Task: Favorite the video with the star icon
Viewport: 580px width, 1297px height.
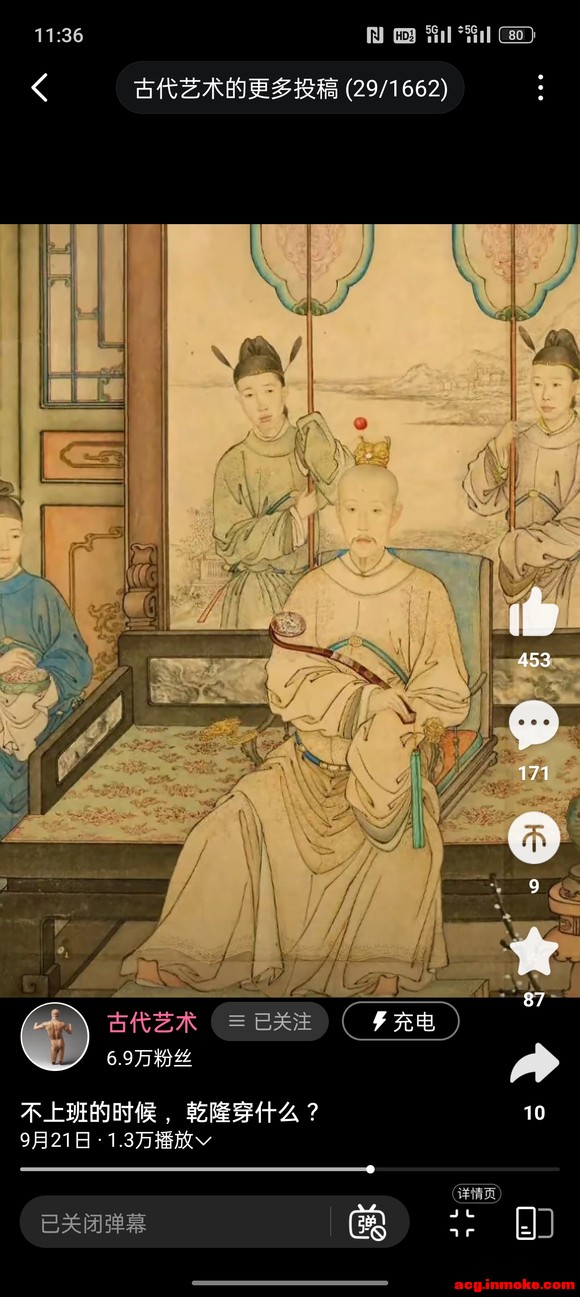Action: pos(534,951)
